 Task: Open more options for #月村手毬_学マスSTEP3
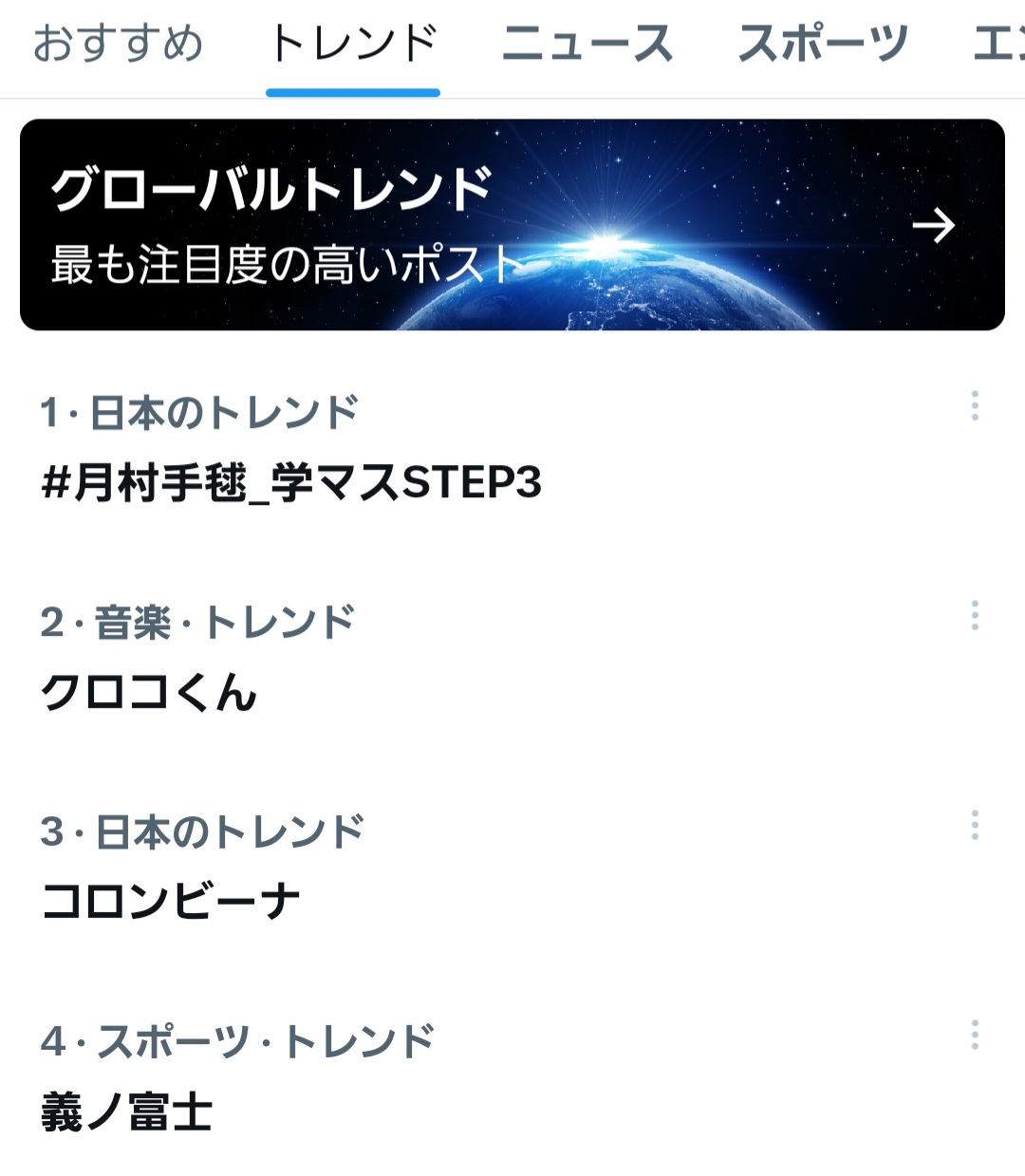[x=975, y=406]
